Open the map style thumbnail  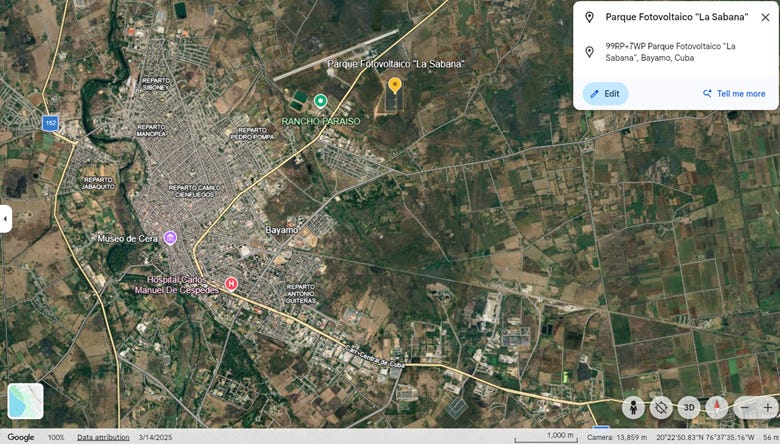[x=26, y=401]
